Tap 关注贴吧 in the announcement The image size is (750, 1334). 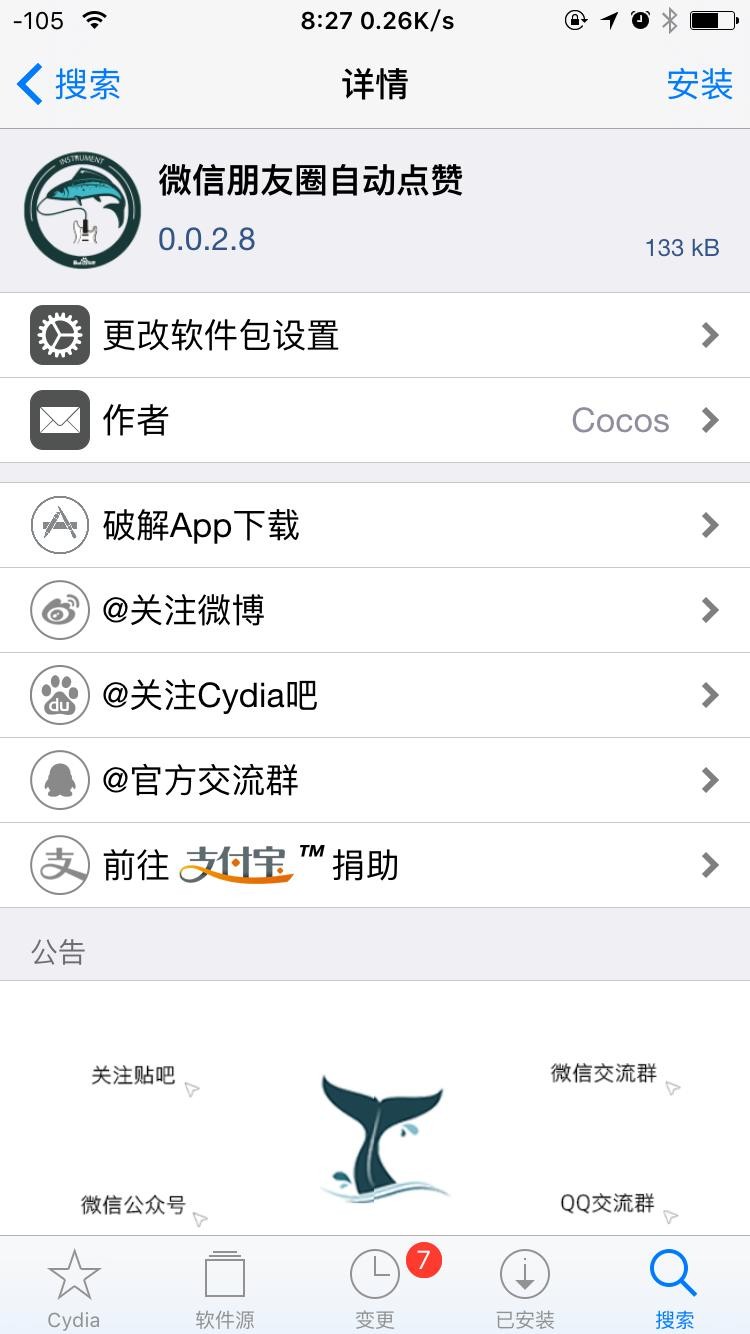pos(134,1076)
